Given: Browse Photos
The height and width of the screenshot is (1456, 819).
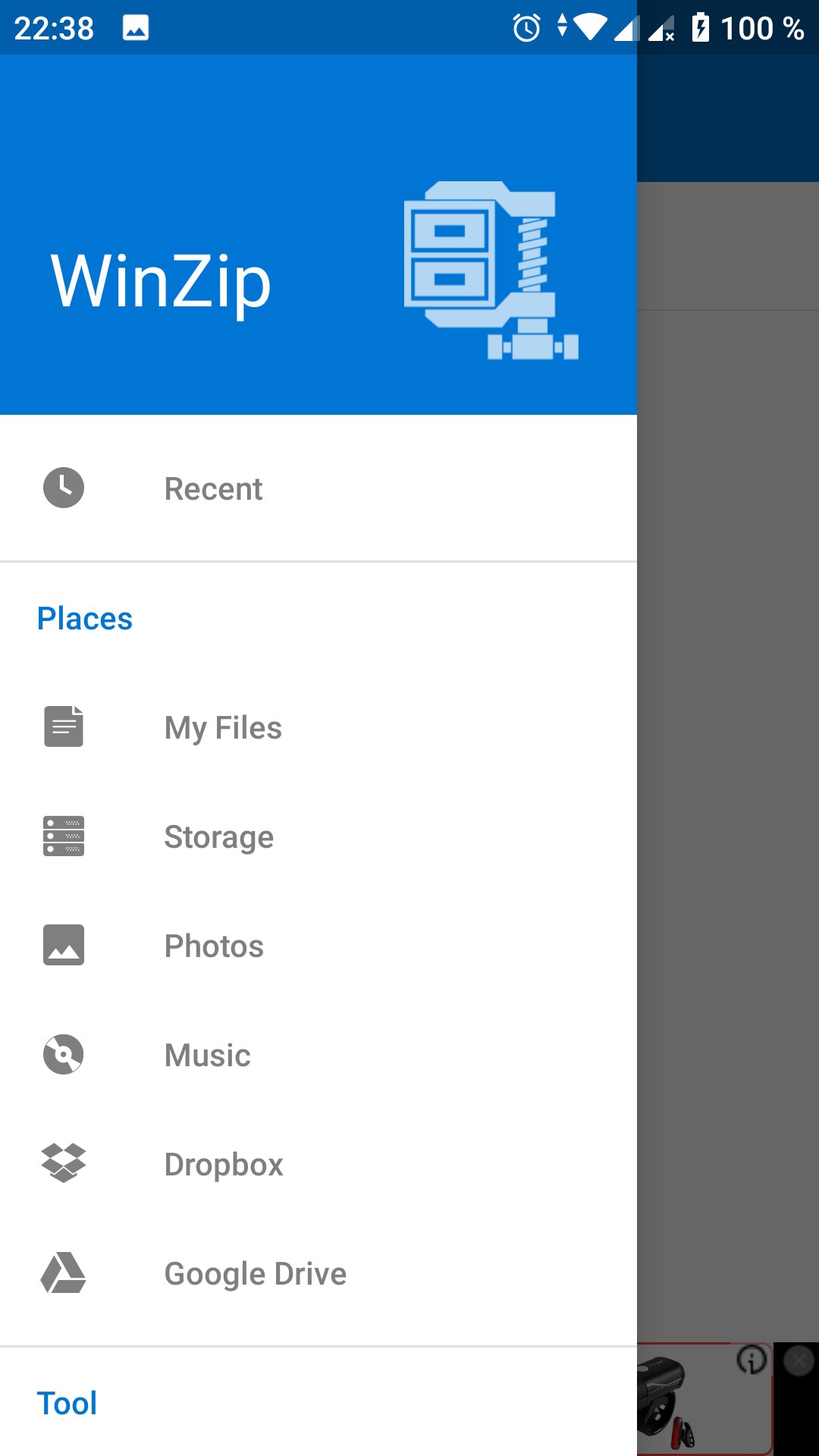Looking at the screenshot, I should pos(318,946).
